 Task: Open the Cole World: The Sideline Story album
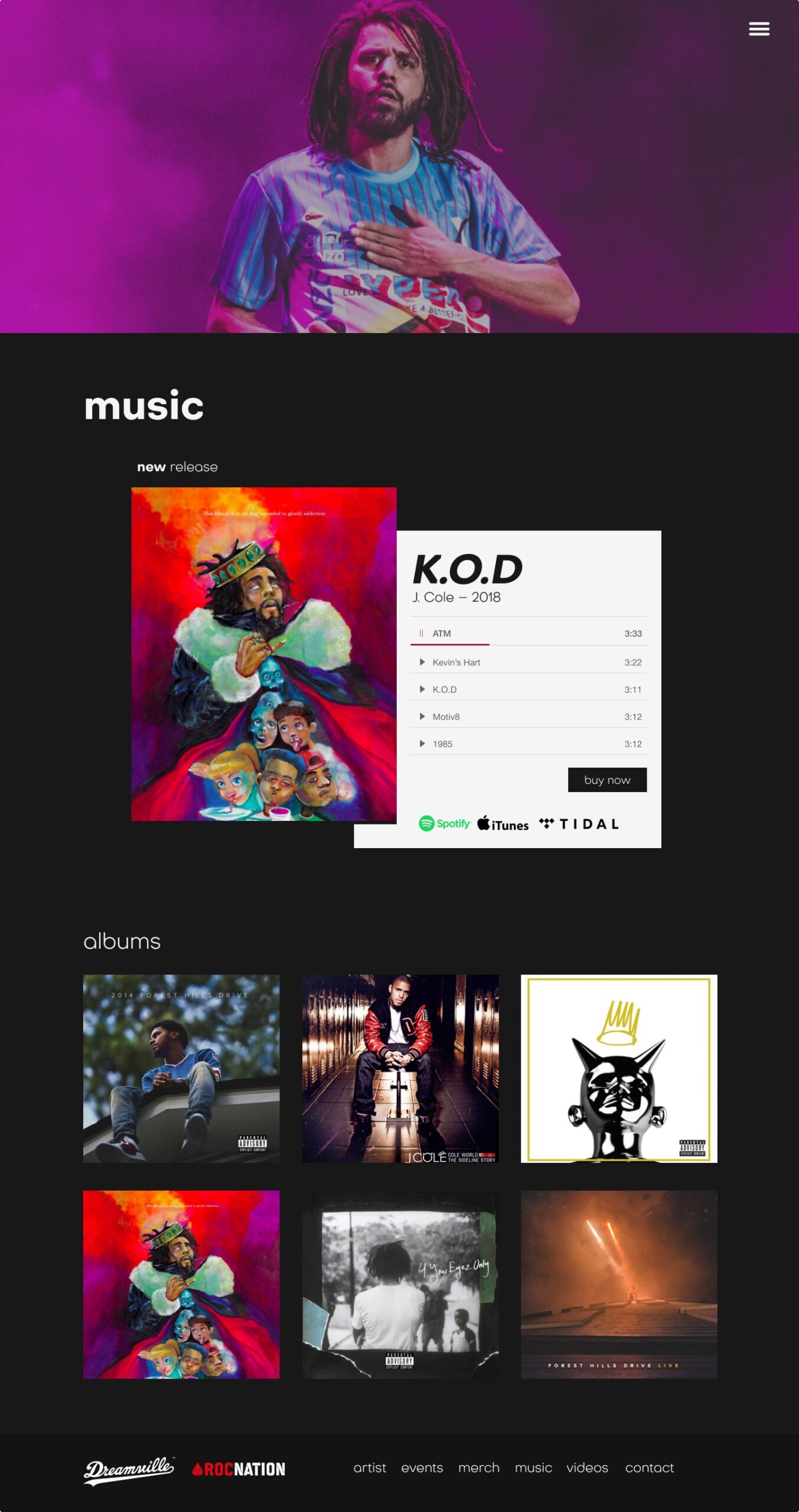[x=400, y=1068]
